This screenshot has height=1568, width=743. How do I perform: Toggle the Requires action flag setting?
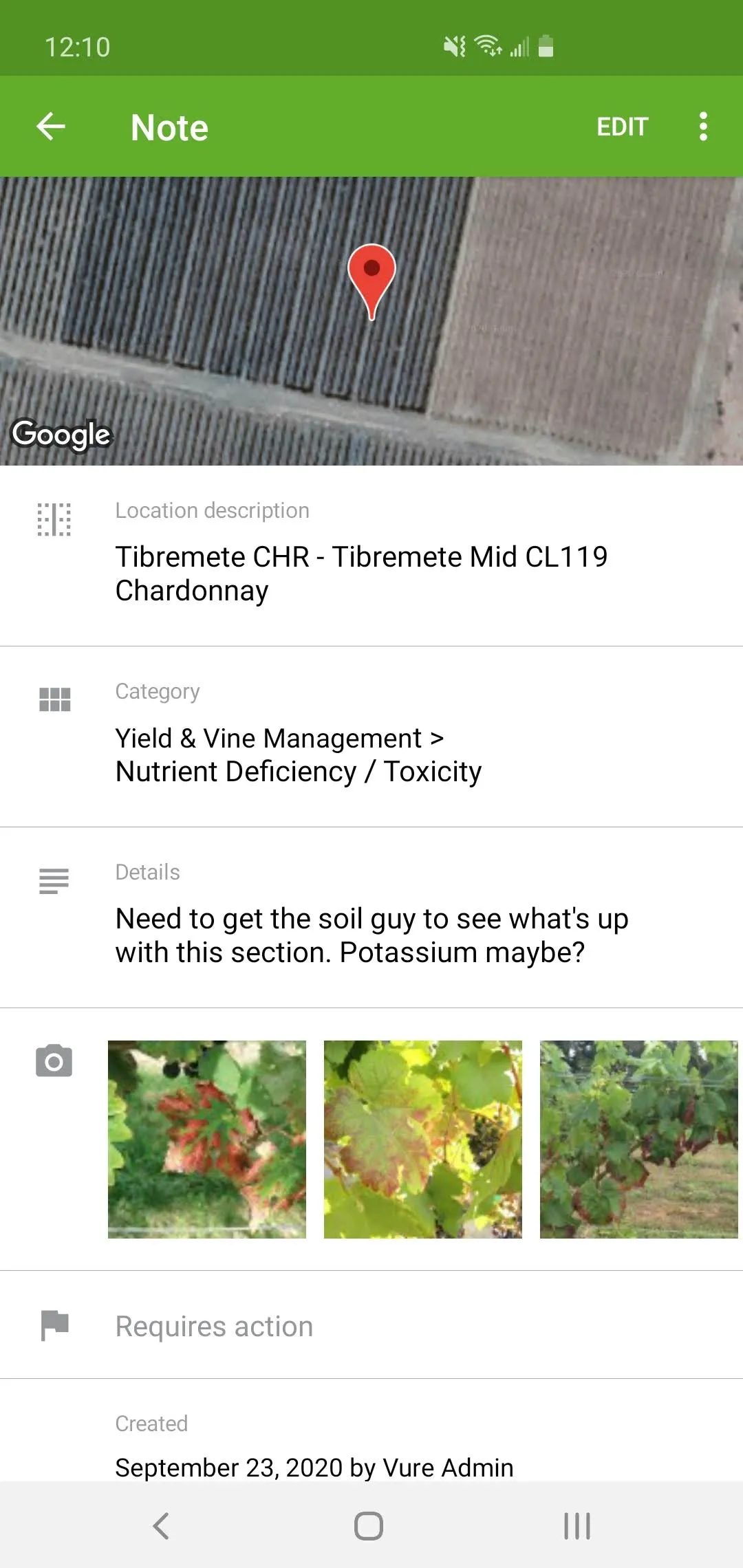point(213,1325)
